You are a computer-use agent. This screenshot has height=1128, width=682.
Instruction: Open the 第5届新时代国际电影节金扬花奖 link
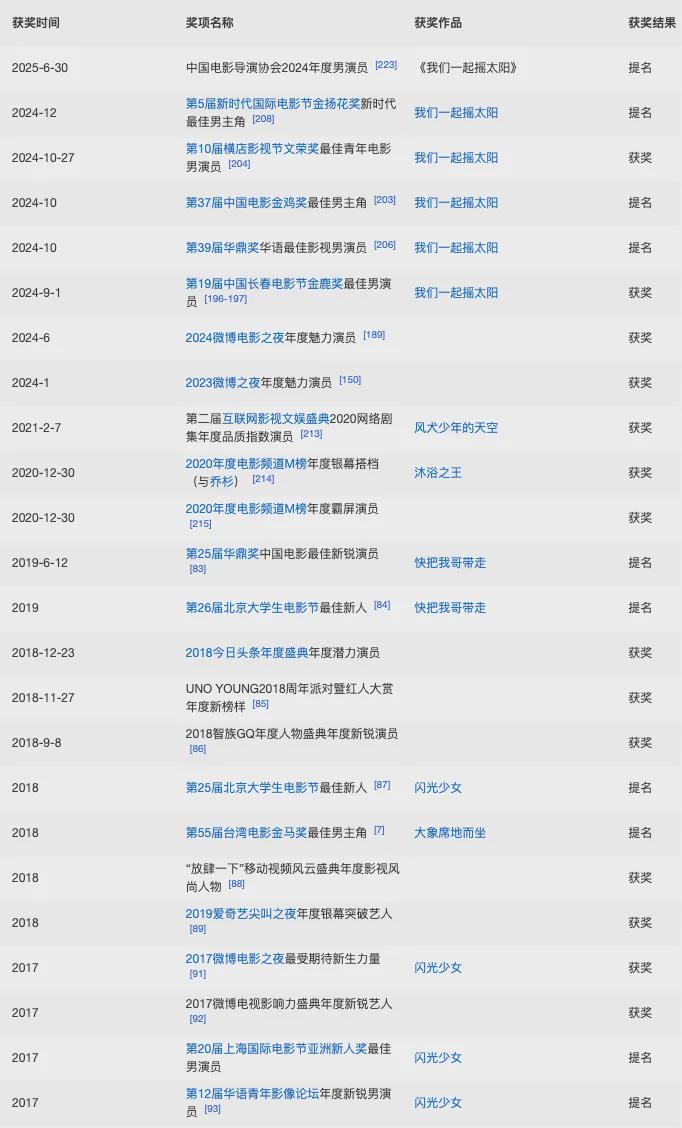[273, 104]
